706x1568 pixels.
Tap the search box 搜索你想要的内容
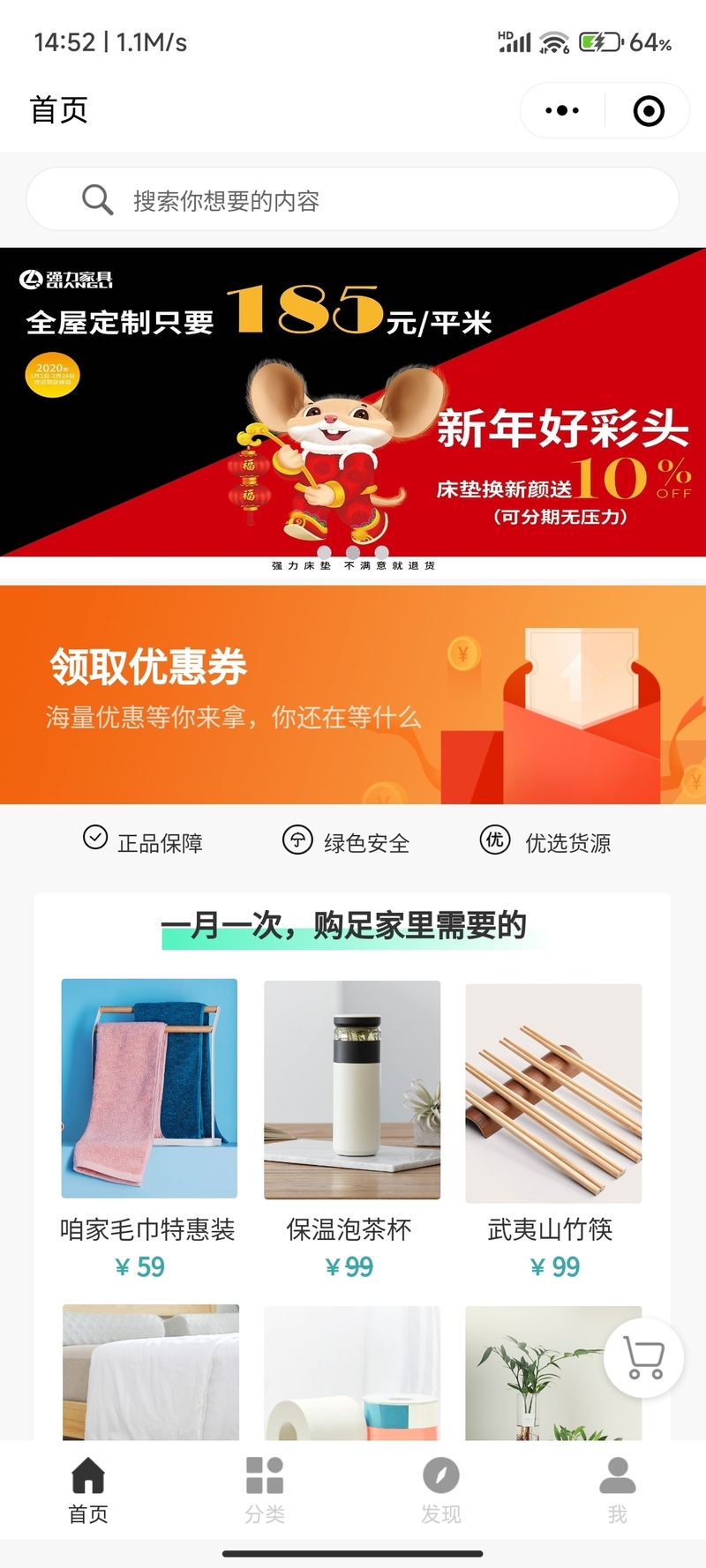coord(353,200)
